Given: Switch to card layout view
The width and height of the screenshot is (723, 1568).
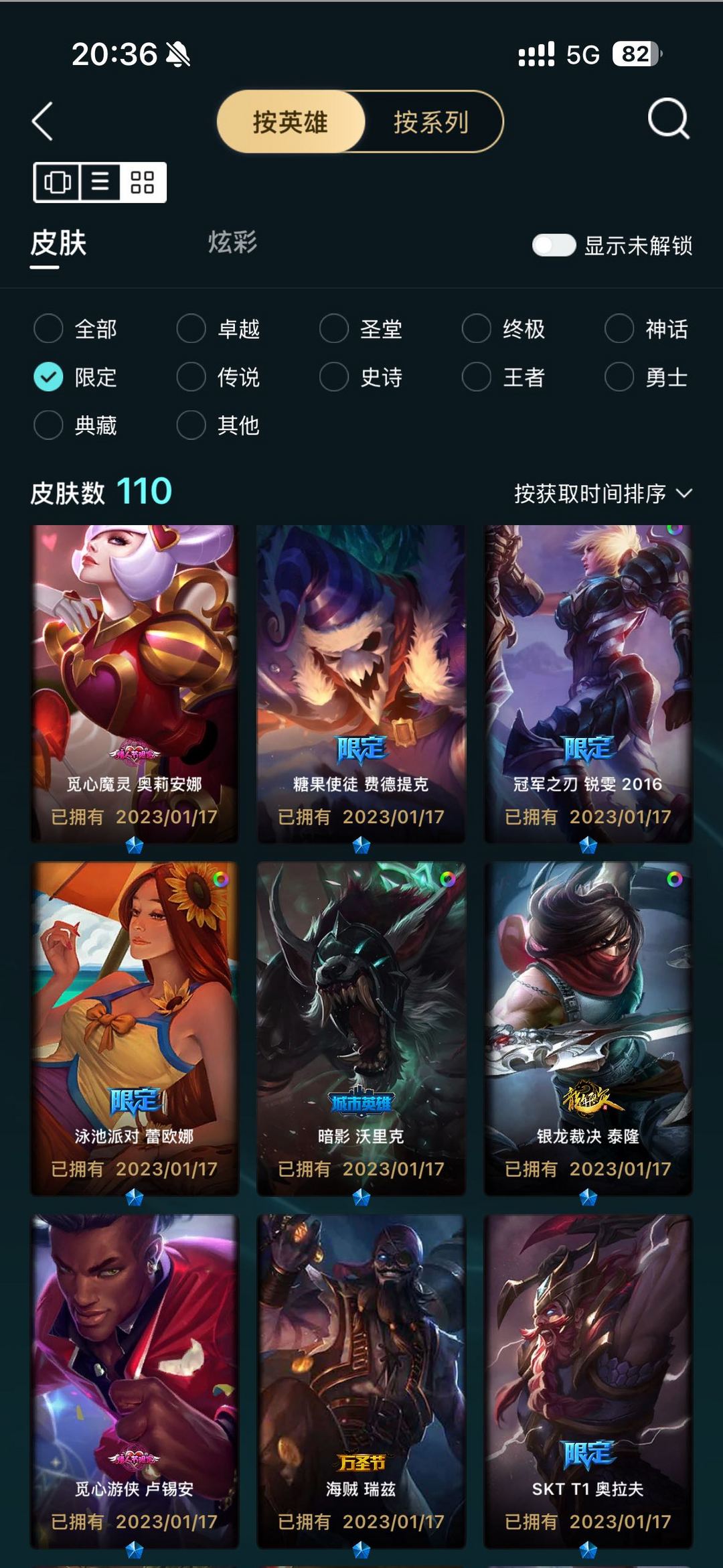Looking at the screenshot, I should [57, 182].
